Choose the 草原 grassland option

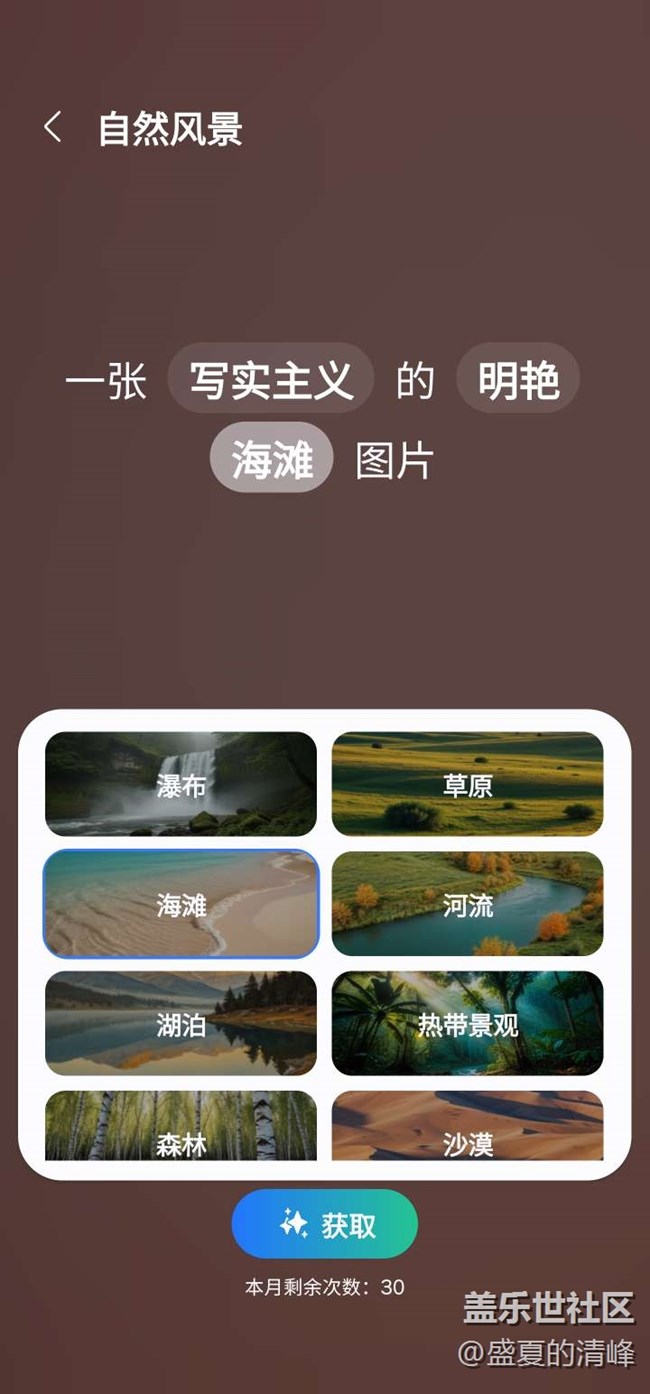pos(467,784)
